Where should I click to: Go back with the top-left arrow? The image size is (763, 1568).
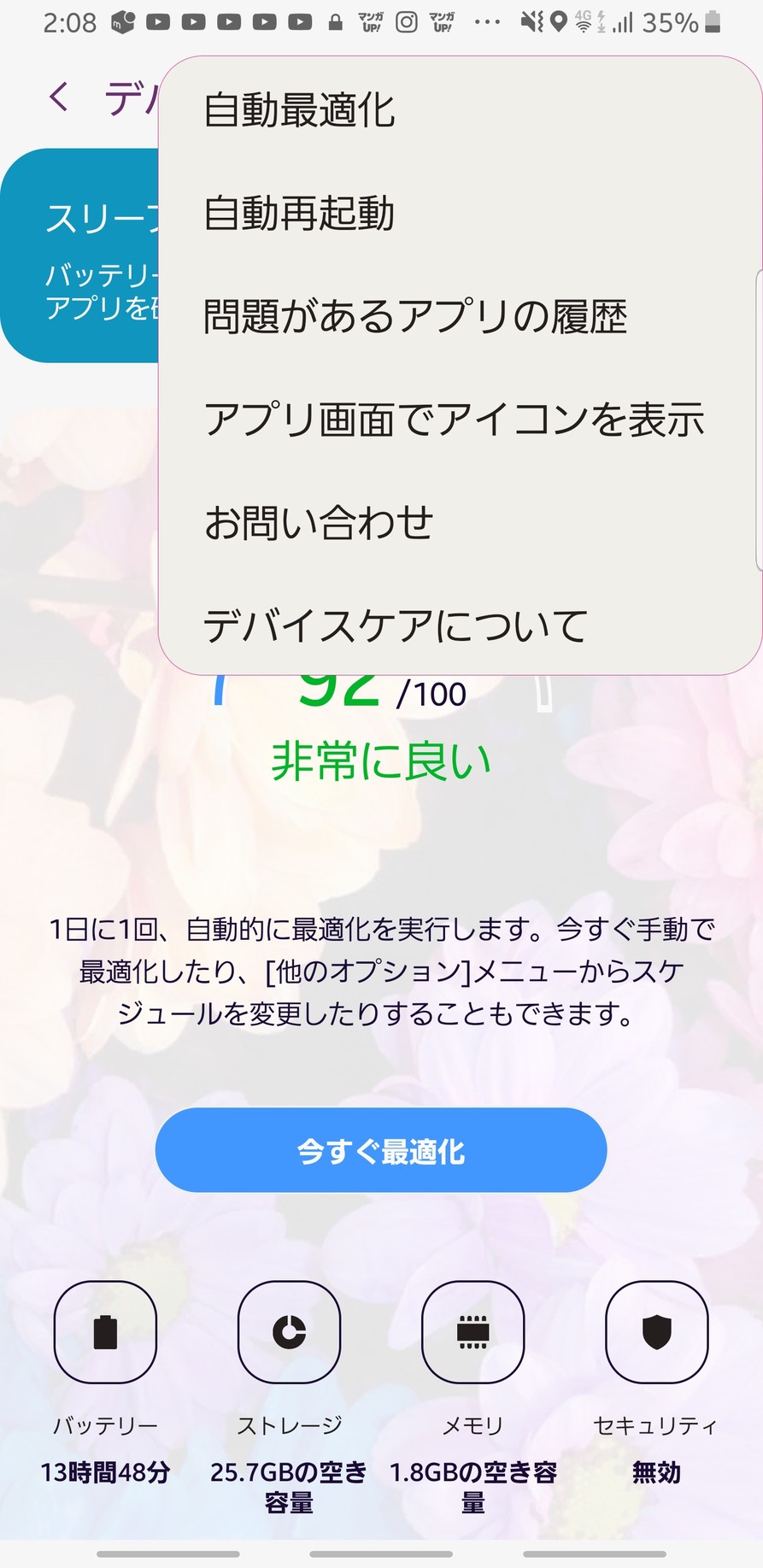click(58, 97)
